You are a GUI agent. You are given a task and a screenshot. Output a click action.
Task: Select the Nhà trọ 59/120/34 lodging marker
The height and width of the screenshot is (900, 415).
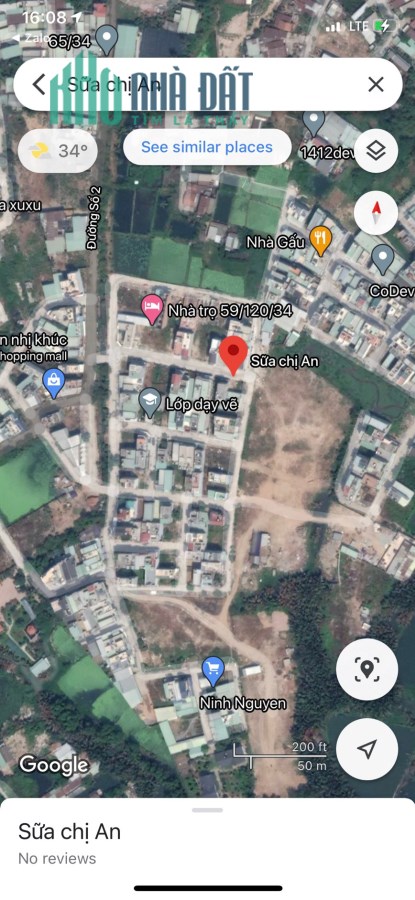coord(152,309)
